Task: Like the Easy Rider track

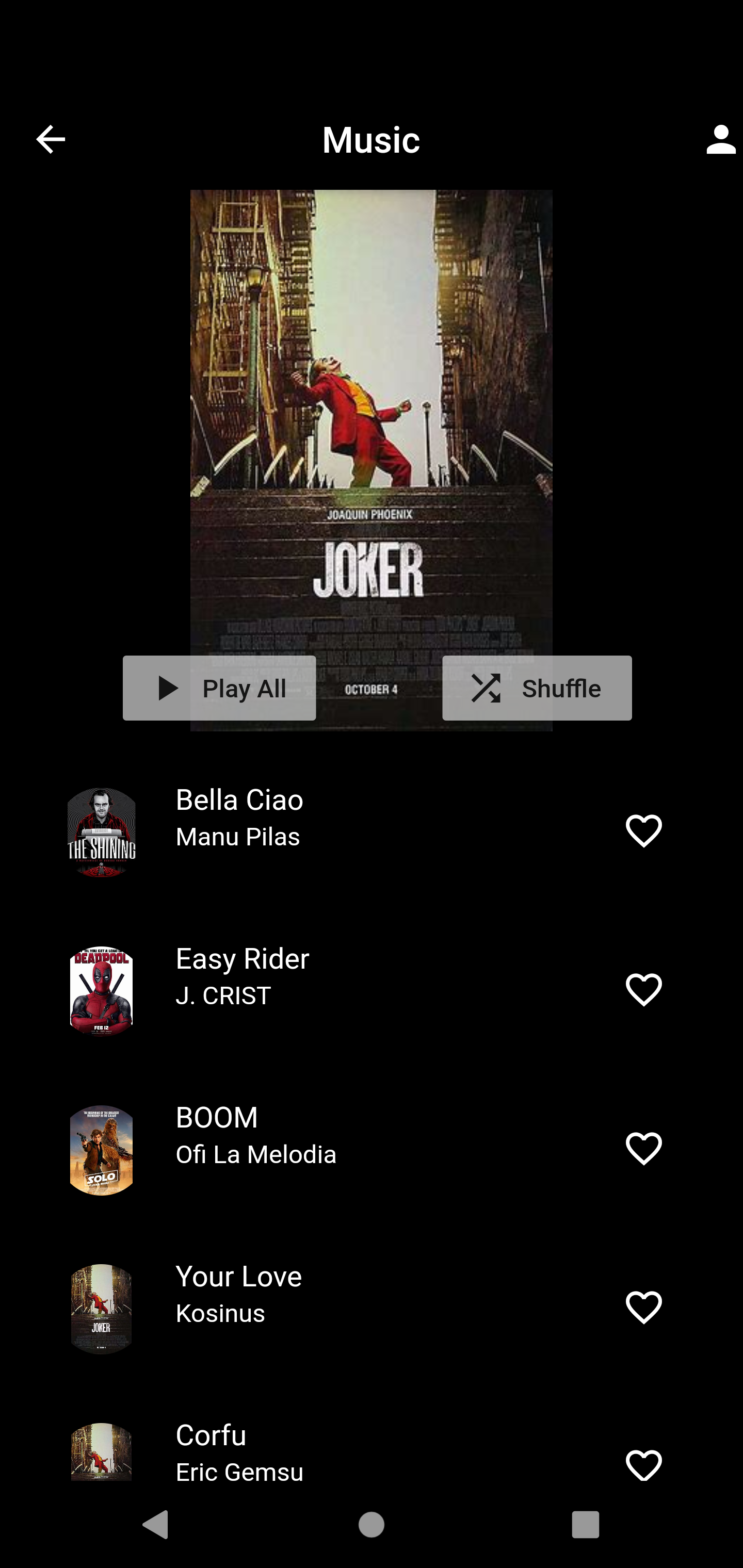Action: (x=644, y=990)
